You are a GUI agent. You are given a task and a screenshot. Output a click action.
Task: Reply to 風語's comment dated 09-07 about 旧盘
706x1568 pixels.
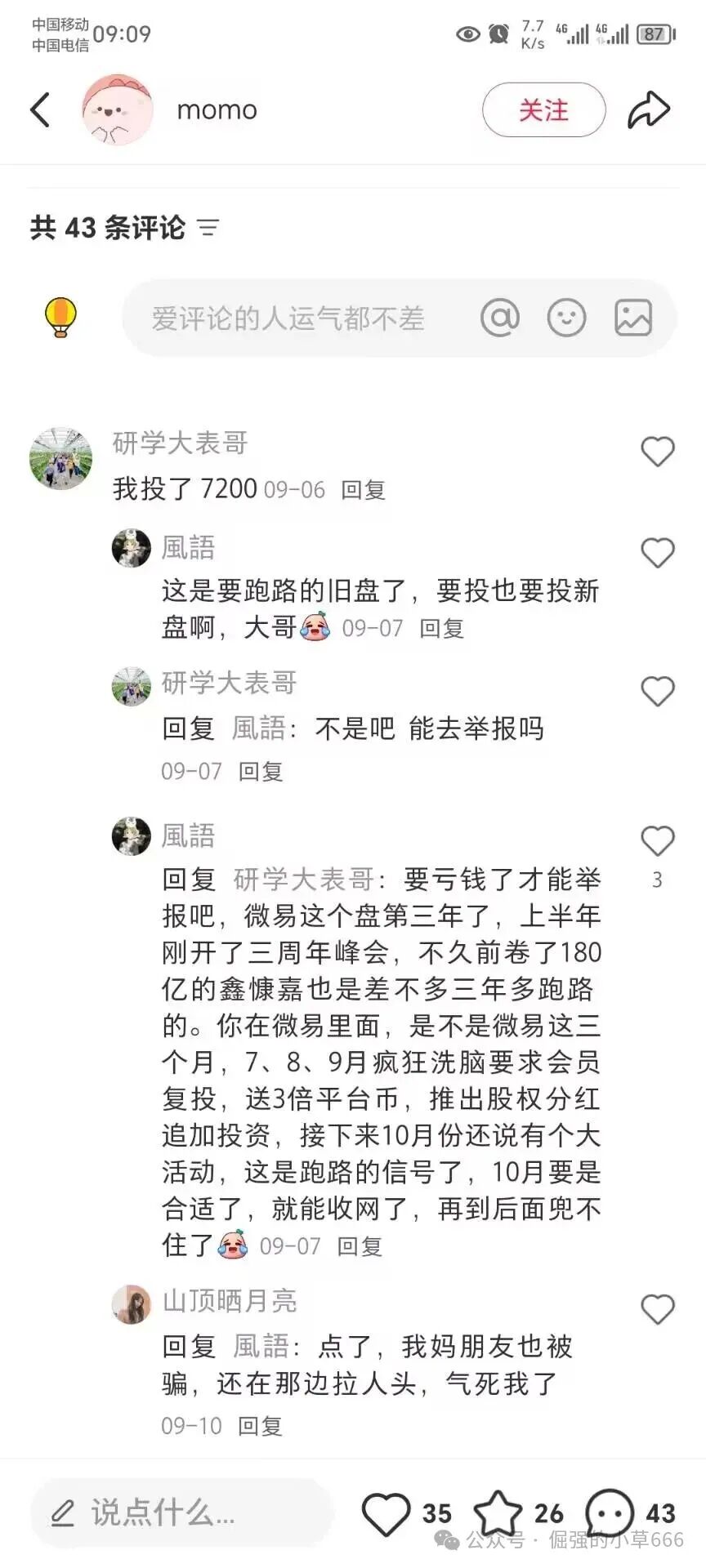point(442,629)
